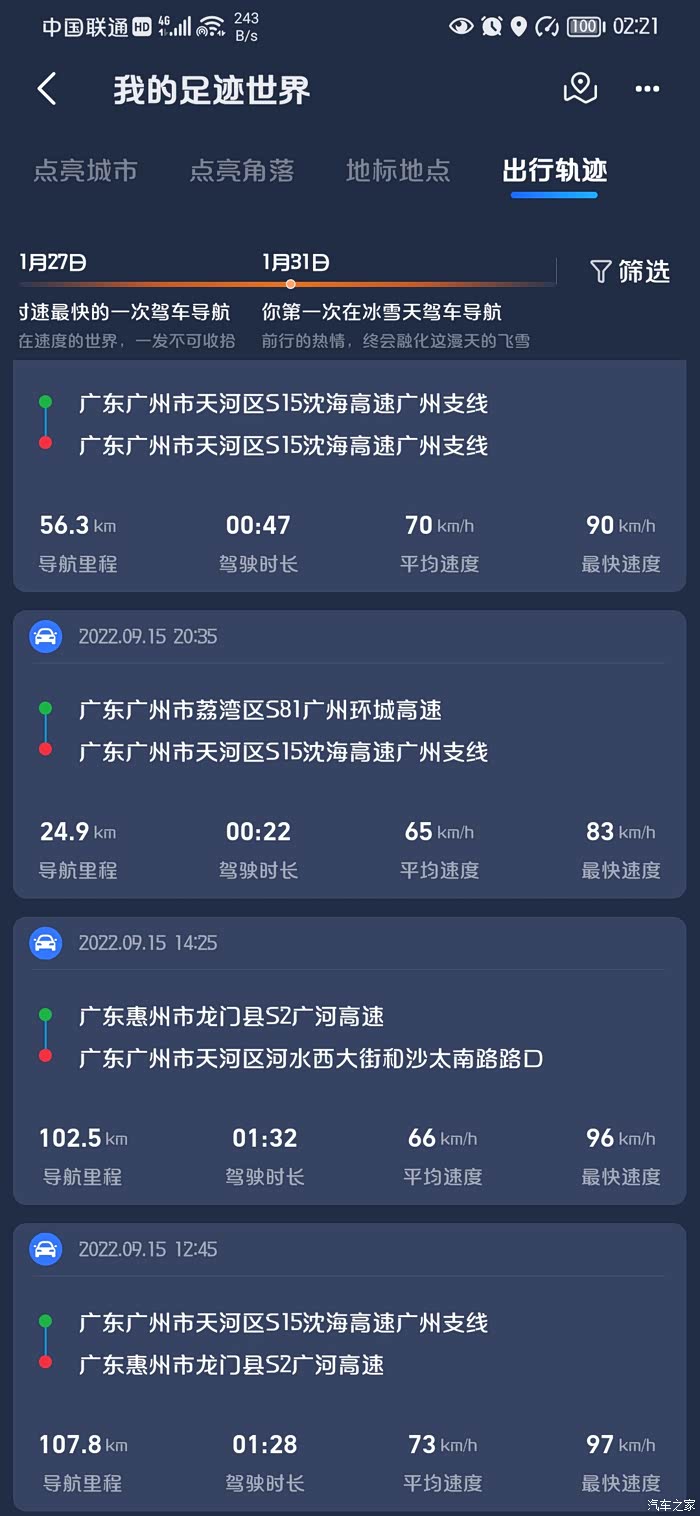Open the map location icon in header
The height and width of the screenshot is (1516, 700).
tap(580, 89)
